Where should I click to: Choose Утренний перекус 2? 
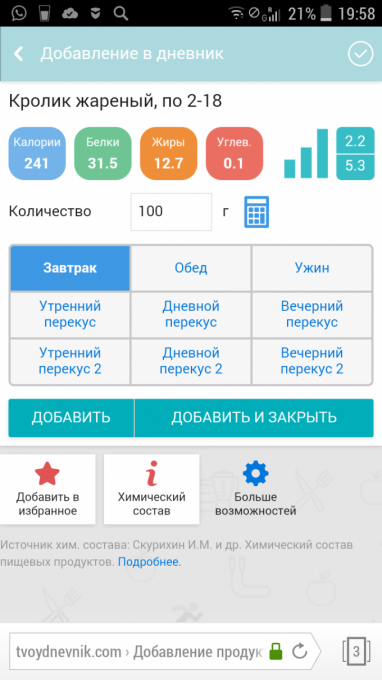click(x=70, y=361)
